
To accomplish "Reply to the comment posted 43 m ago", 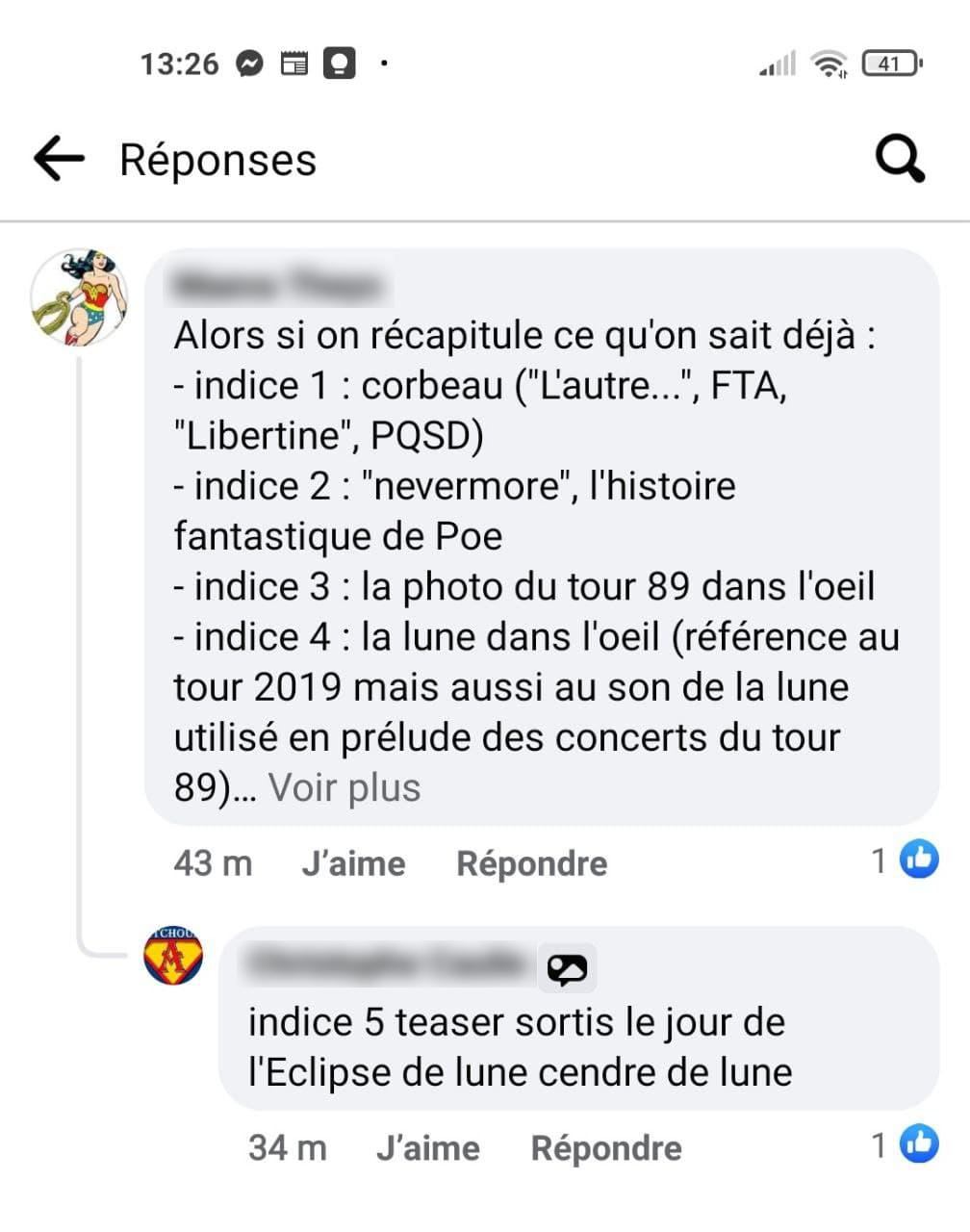I will 531,863.
